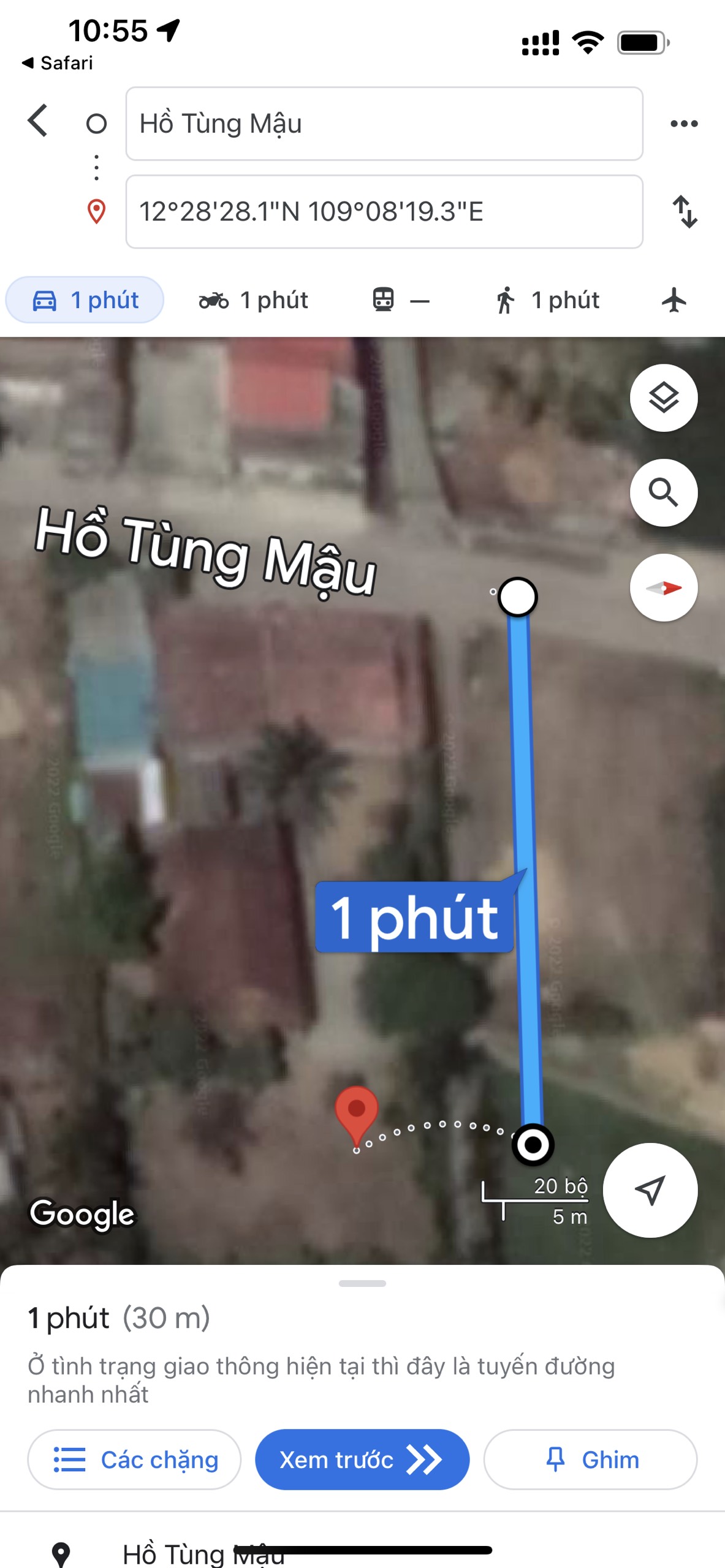Search along the route
725x1568 pixels.
663,492
